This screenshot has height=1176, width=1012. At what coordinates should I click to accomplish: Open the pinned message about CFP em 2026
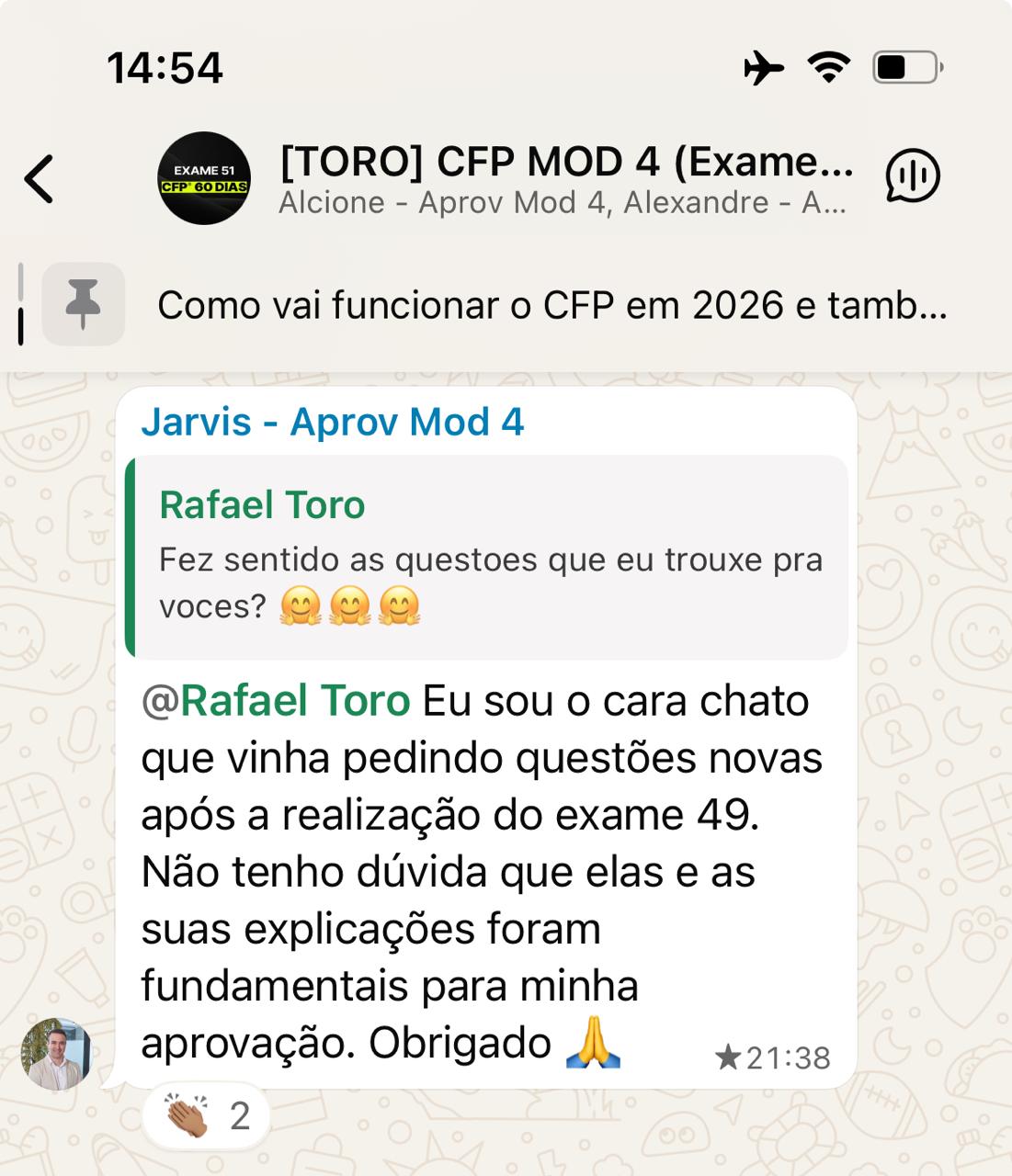(551, 305)
